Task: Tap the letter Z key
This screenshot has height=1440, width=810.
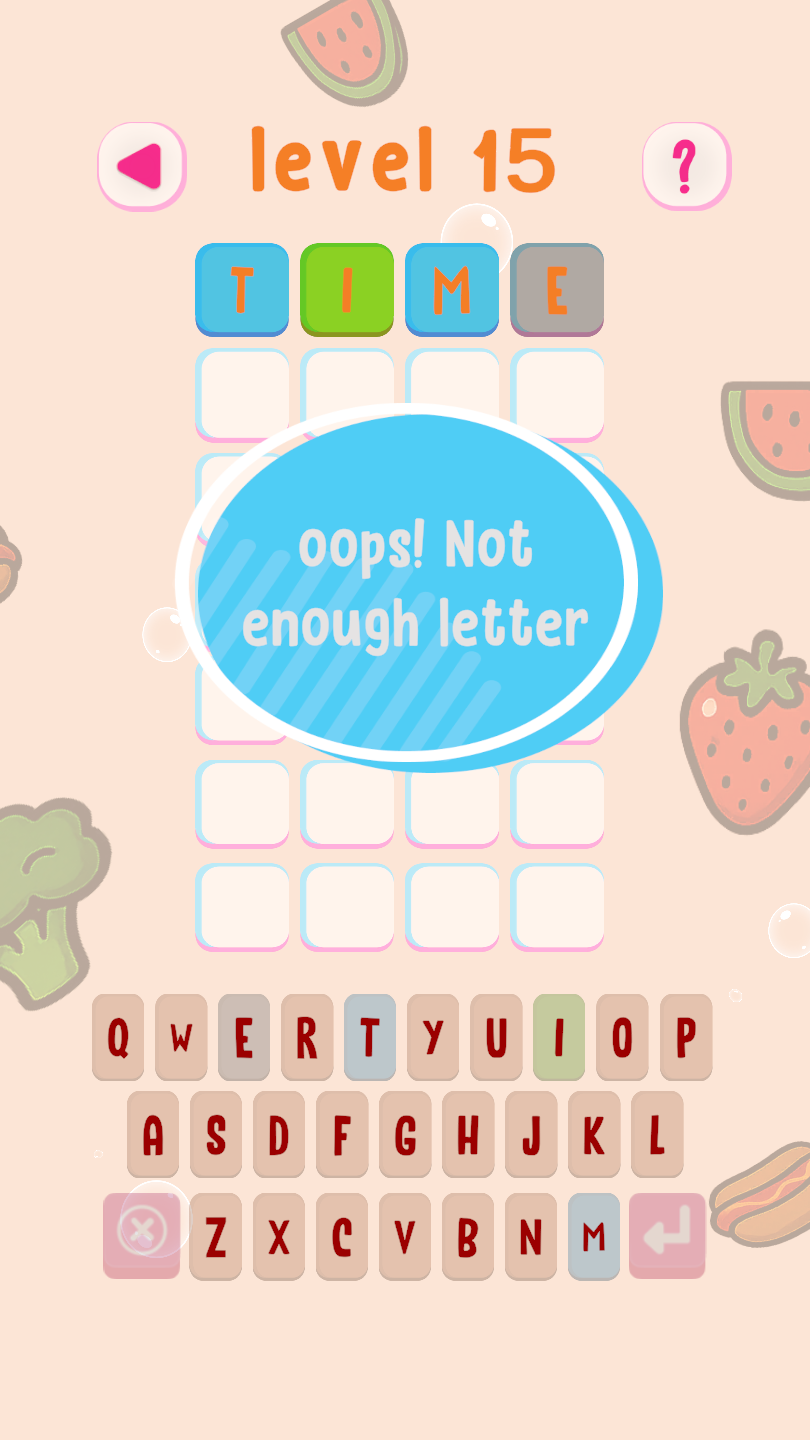Action: (x=216, y=1237)
